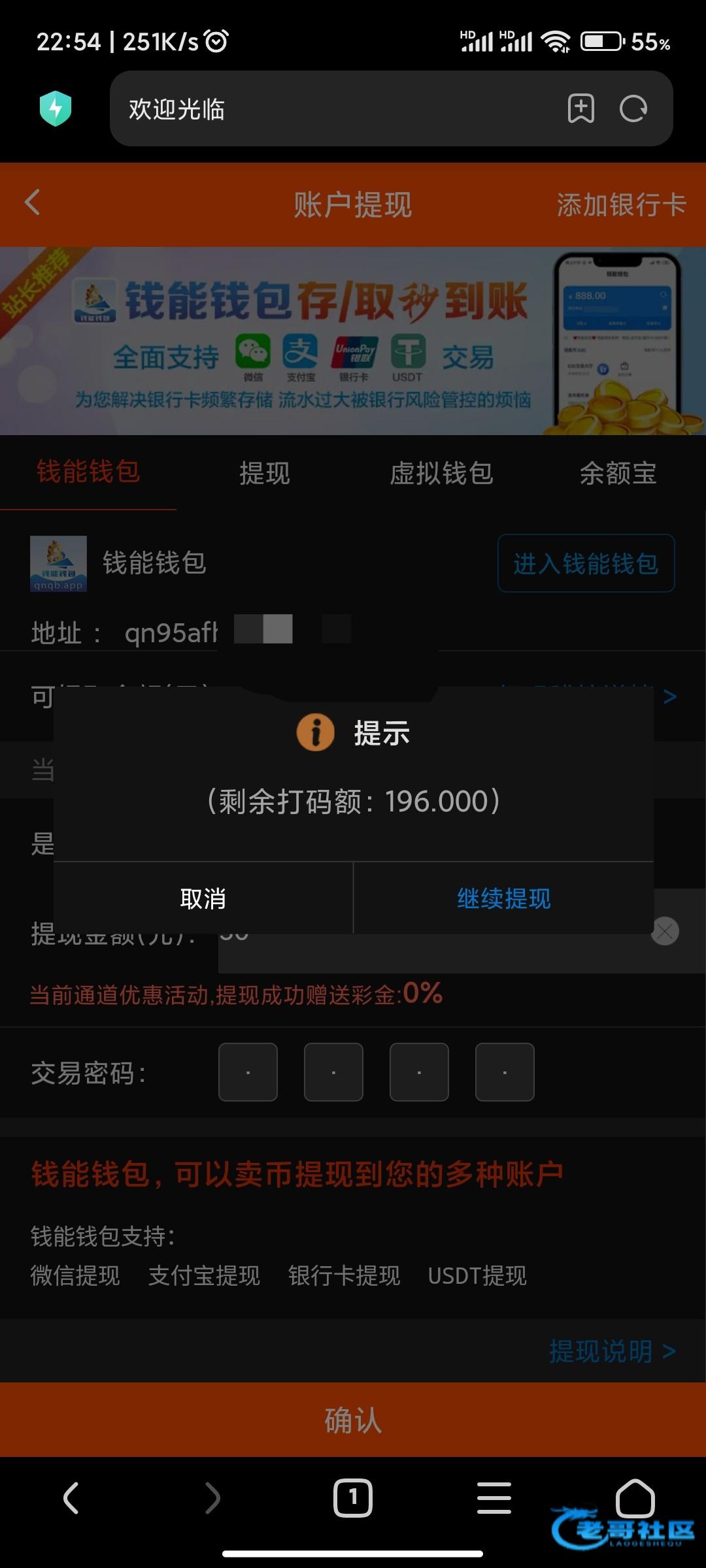Cancel the 提示 dialog with 取消
The width and height of the screenshot is (706, 1568).
tap(203, 898)
